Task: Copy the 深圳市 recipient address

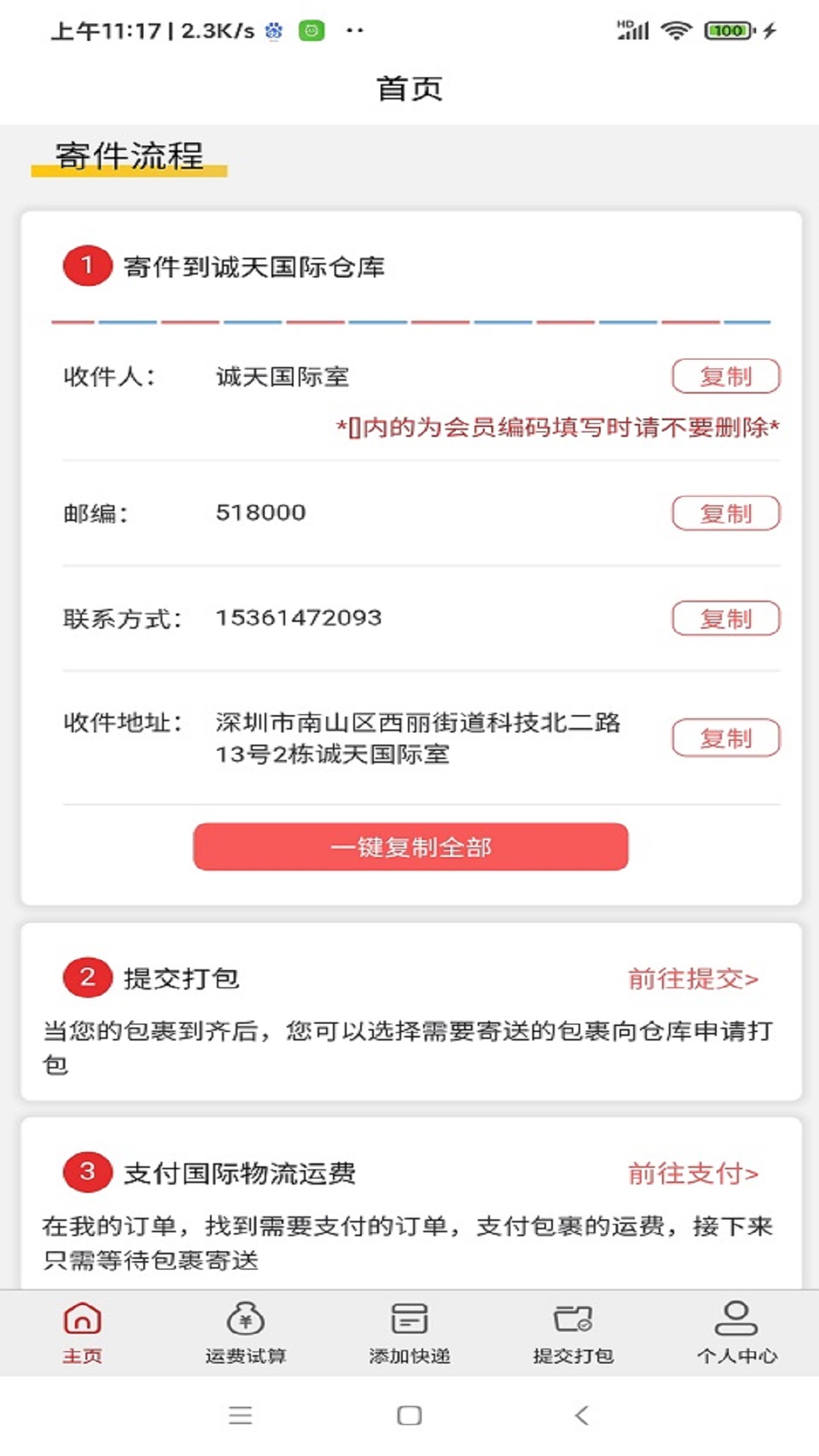Action: coord(726,736)
